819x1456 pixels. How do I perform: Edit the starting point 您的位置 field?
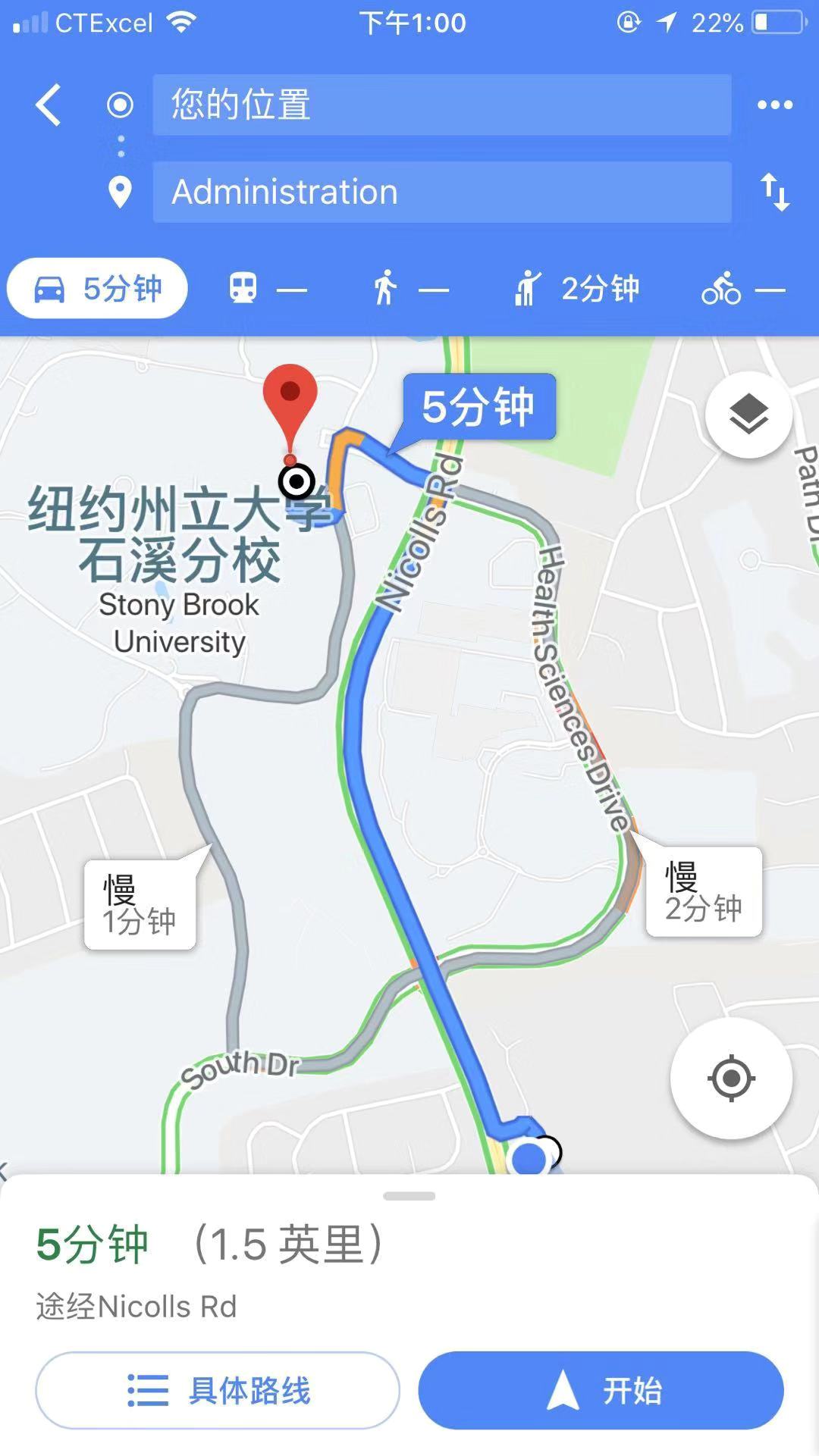[441, 105]
